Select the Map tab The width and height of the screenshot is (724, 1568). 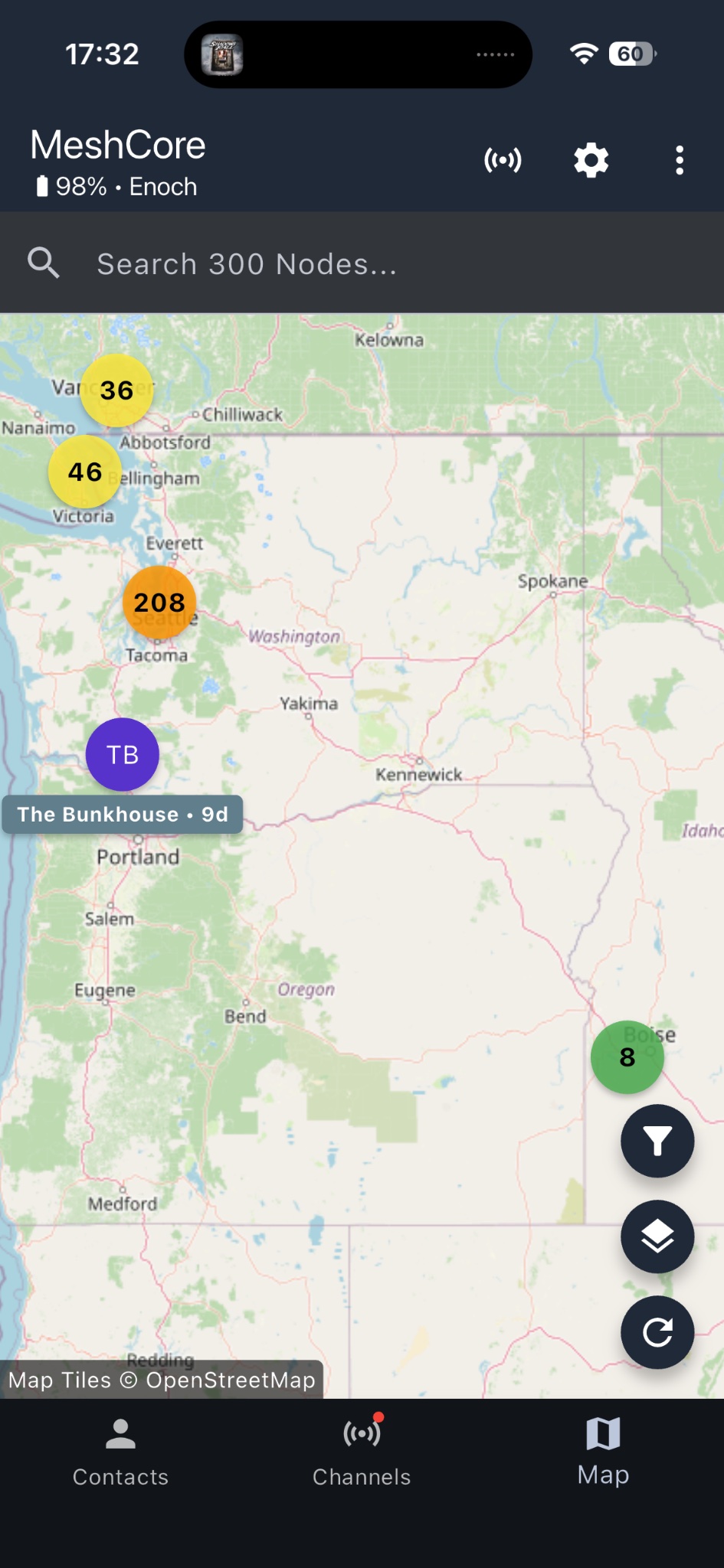[603, 1452]
